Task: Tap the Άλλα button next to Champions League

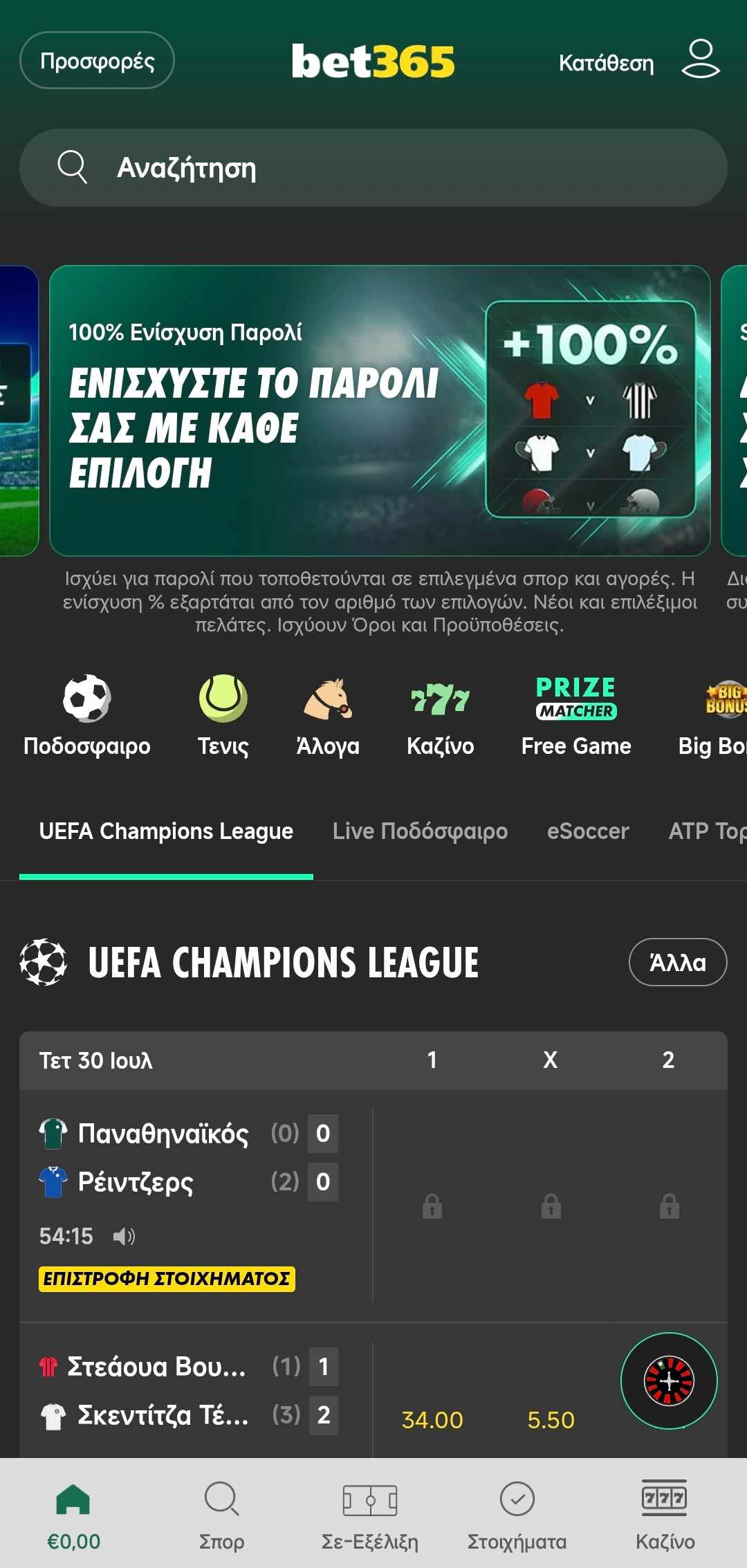Action: click(678, 962)
